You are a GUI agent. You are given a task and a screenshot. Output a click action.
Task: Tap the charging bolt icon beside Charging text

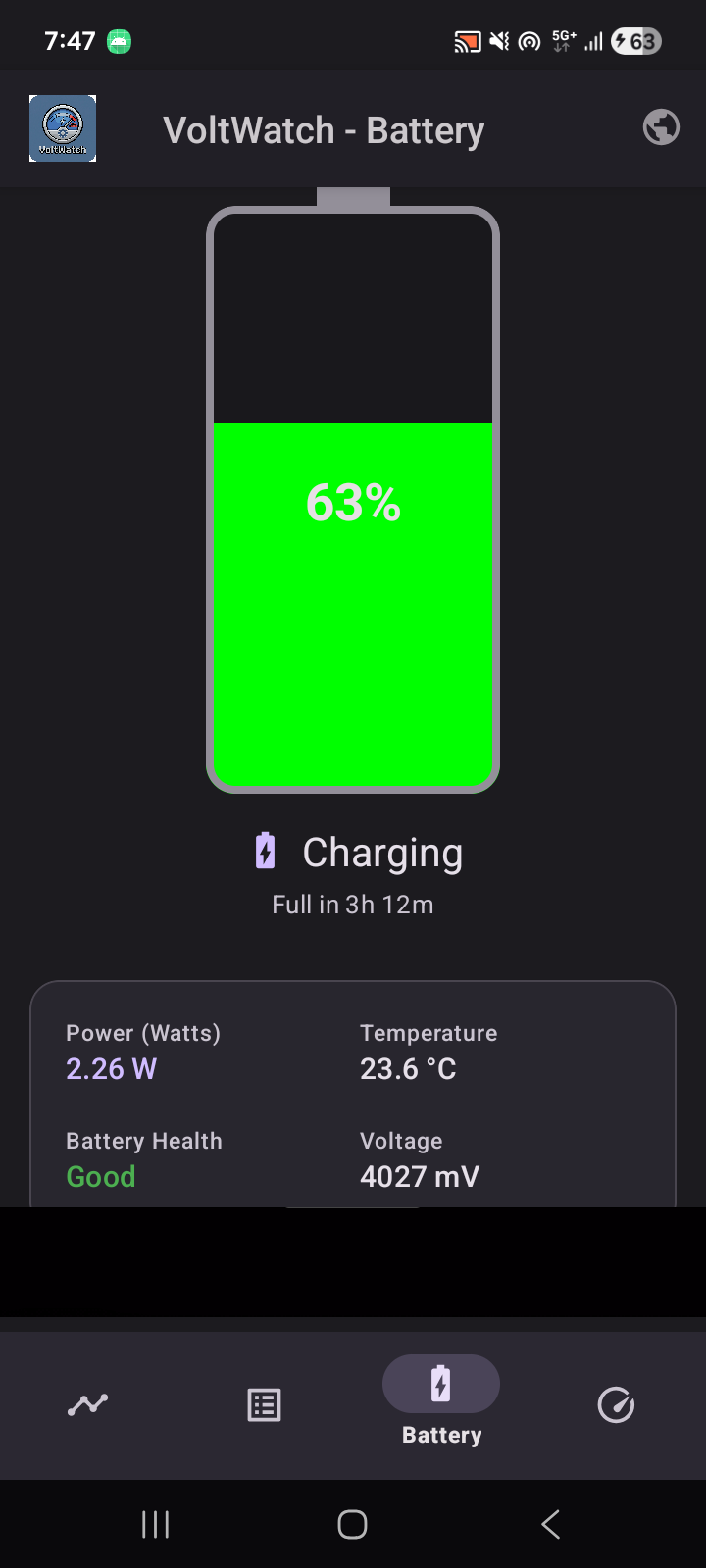click(x=265, y=852)
